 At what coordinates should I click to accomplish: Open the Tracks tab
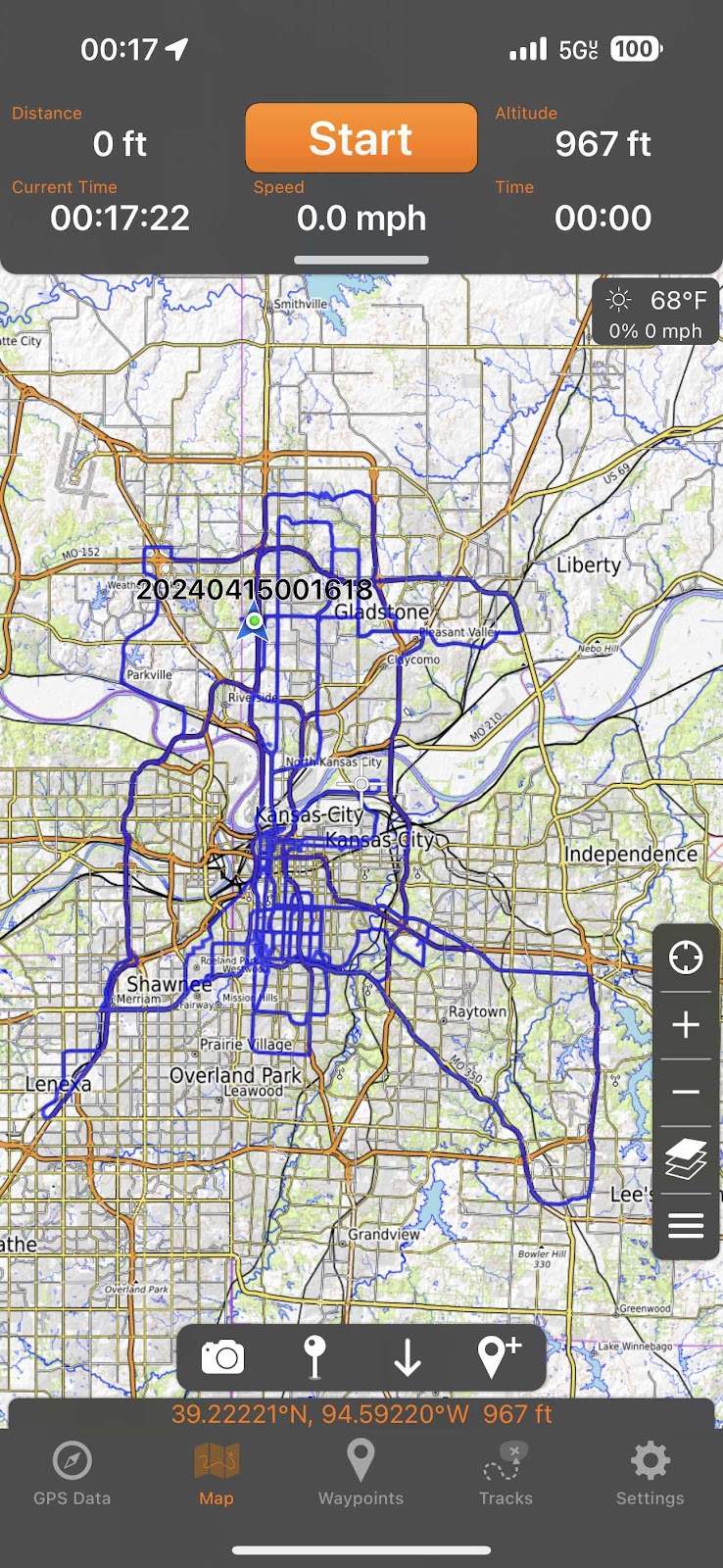(x=506, y=1473)
